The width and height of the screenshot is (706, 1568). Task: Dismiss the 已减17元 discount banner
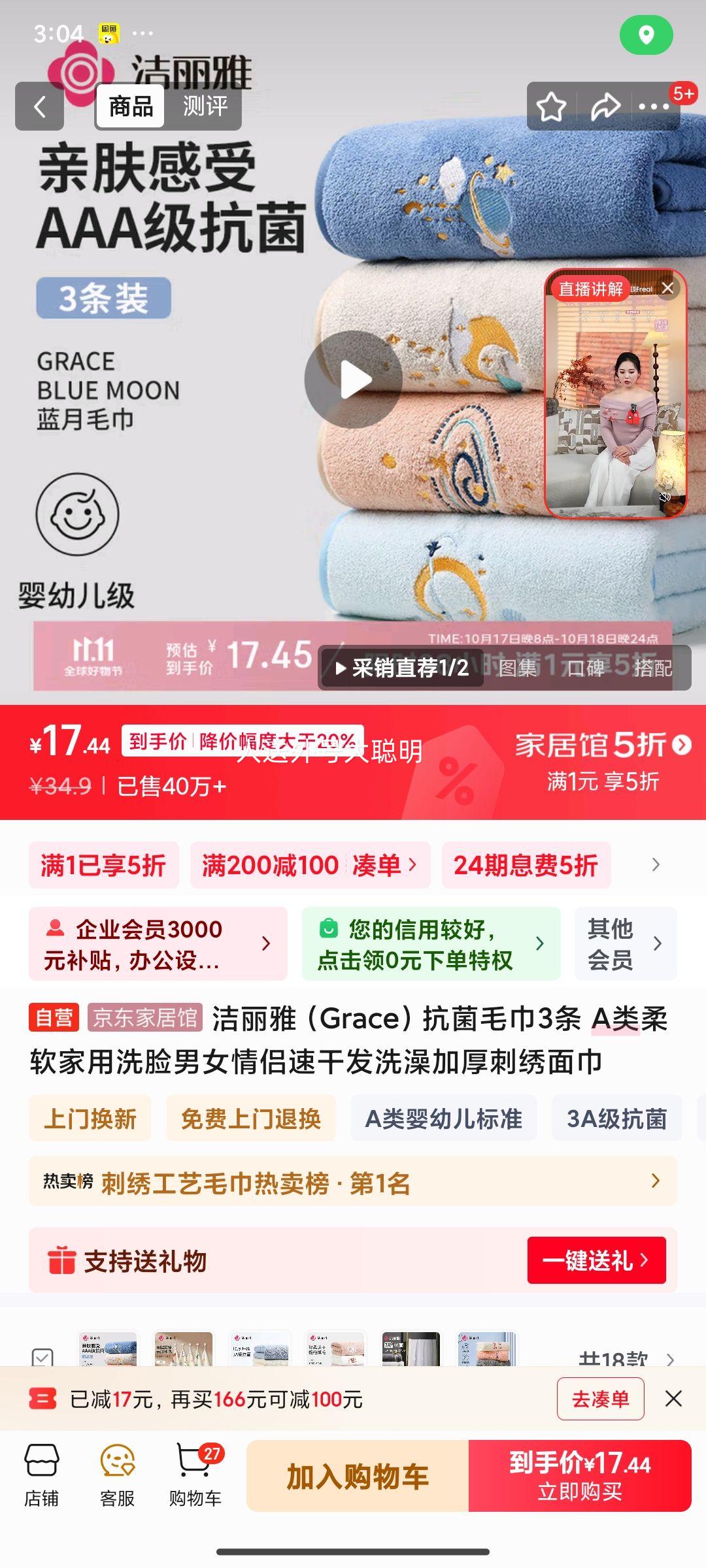click(x=673, y=1399)
